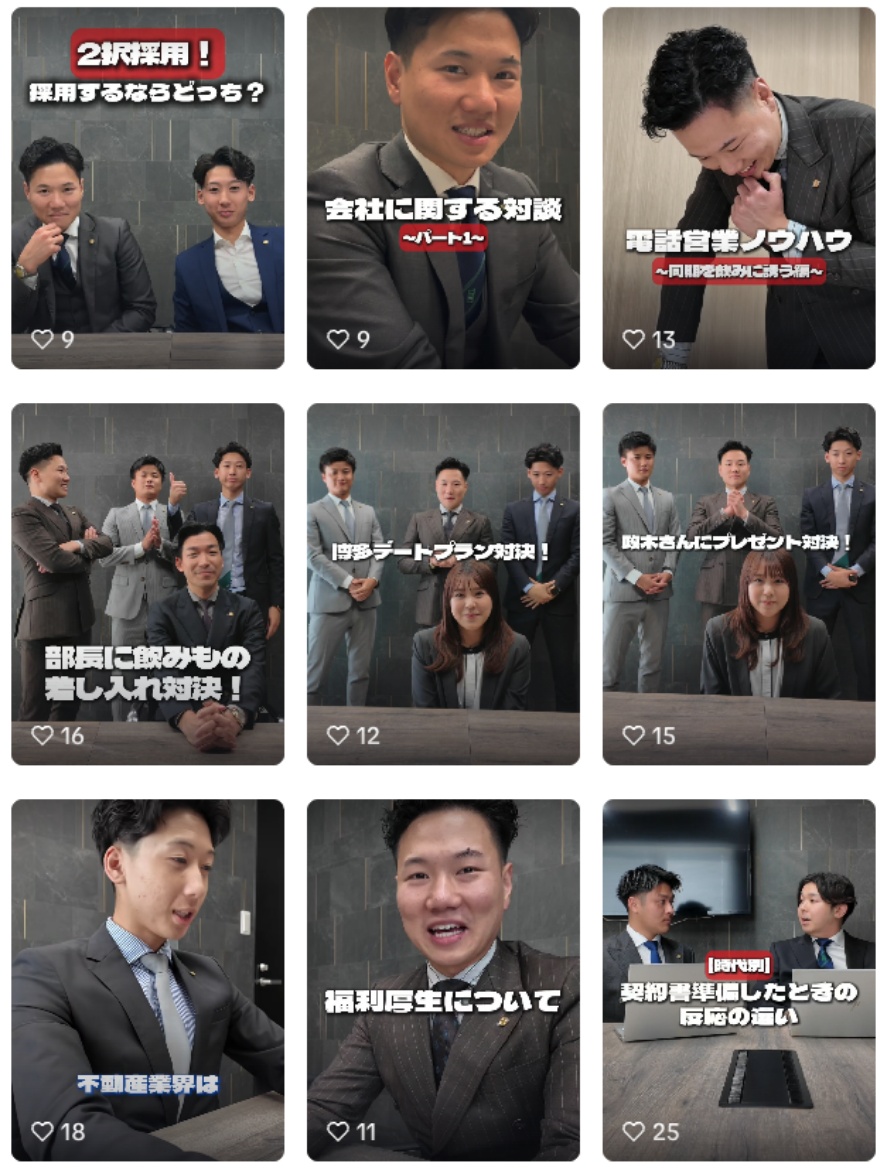Watch the 部長に飲みもの差し入れ対決 video

[147, 583]
